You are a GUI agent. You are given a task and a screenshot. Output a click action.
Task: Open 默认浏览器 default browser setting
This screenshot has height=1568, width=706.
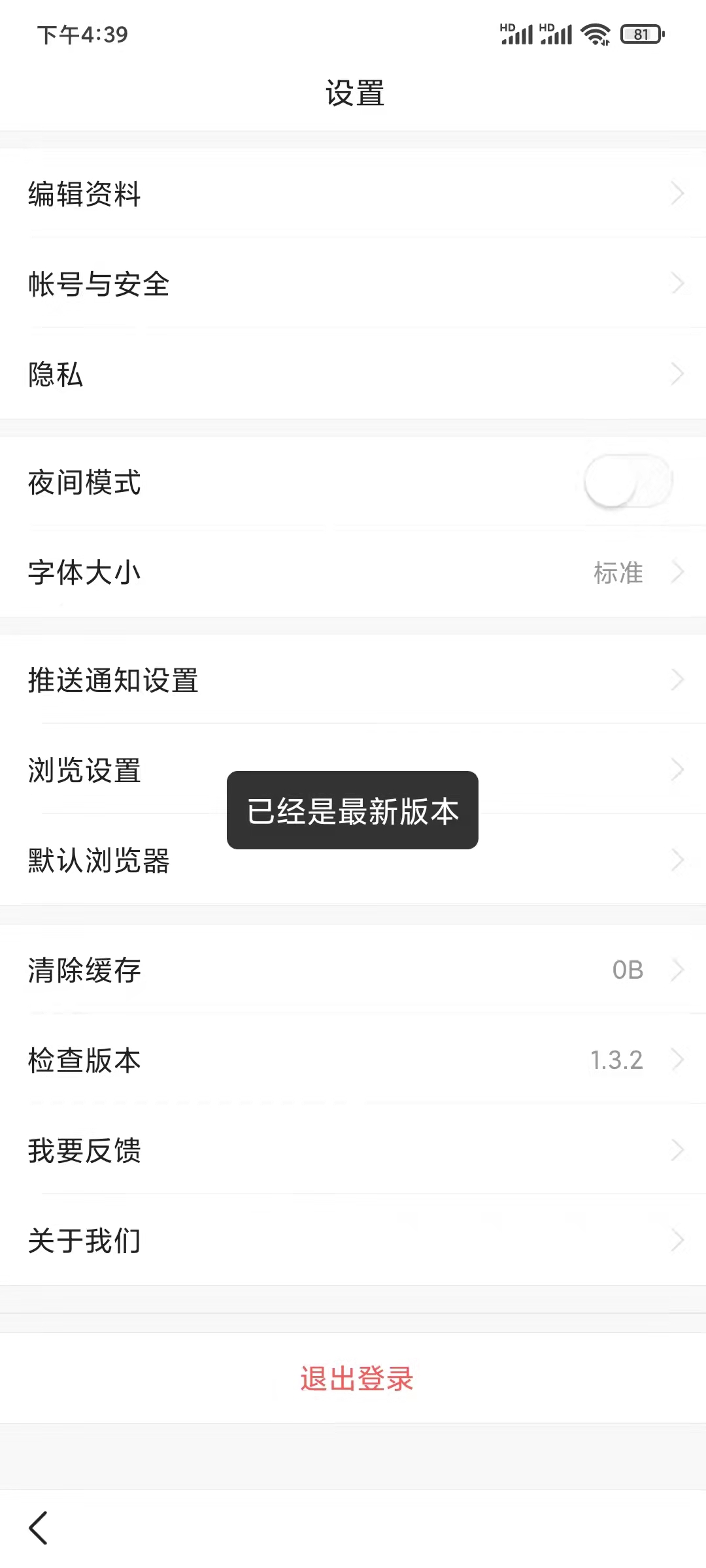click(353, 861)
